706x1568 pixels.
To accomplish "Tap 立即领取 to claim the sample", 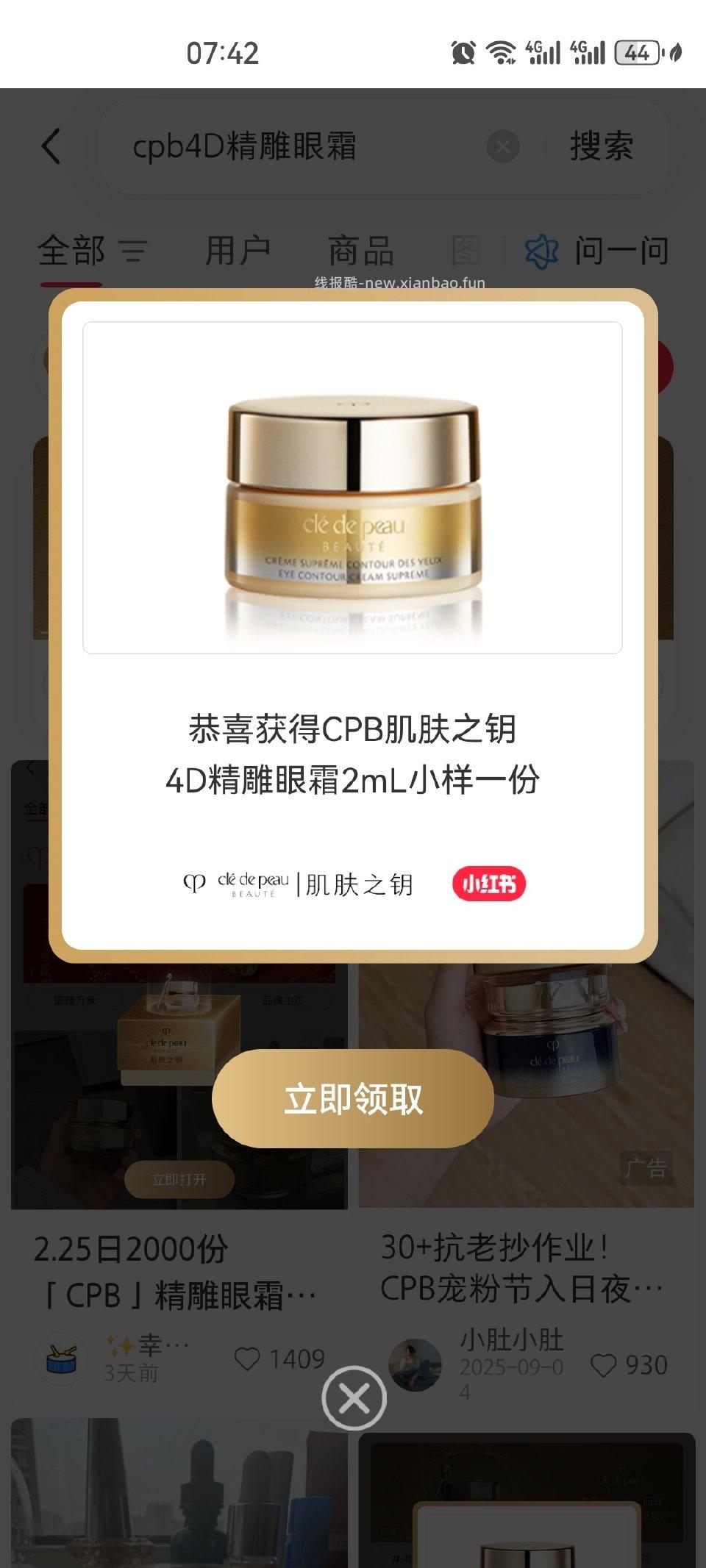I will point(353,1099).
